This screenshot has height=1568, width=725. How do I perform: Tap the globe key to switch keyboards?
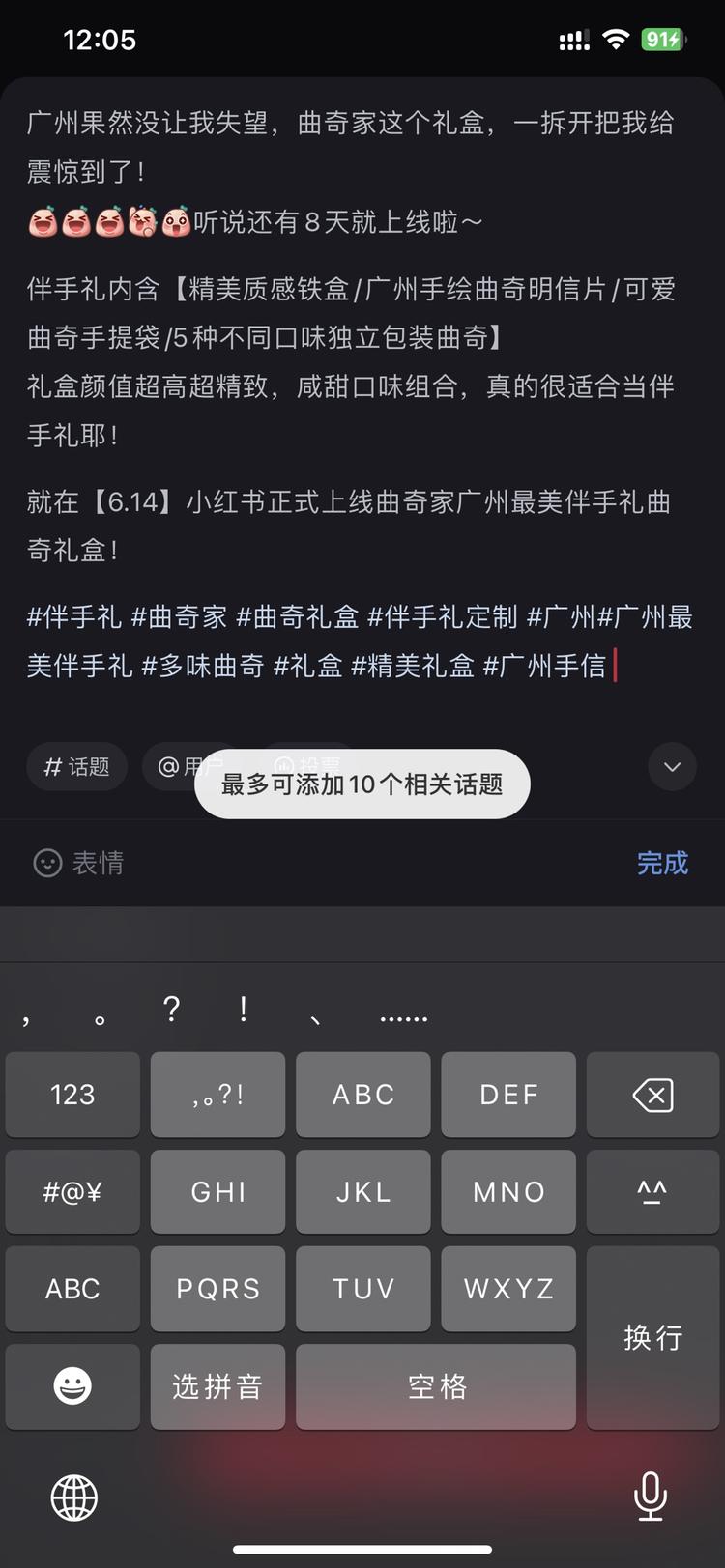point(72,1497)
